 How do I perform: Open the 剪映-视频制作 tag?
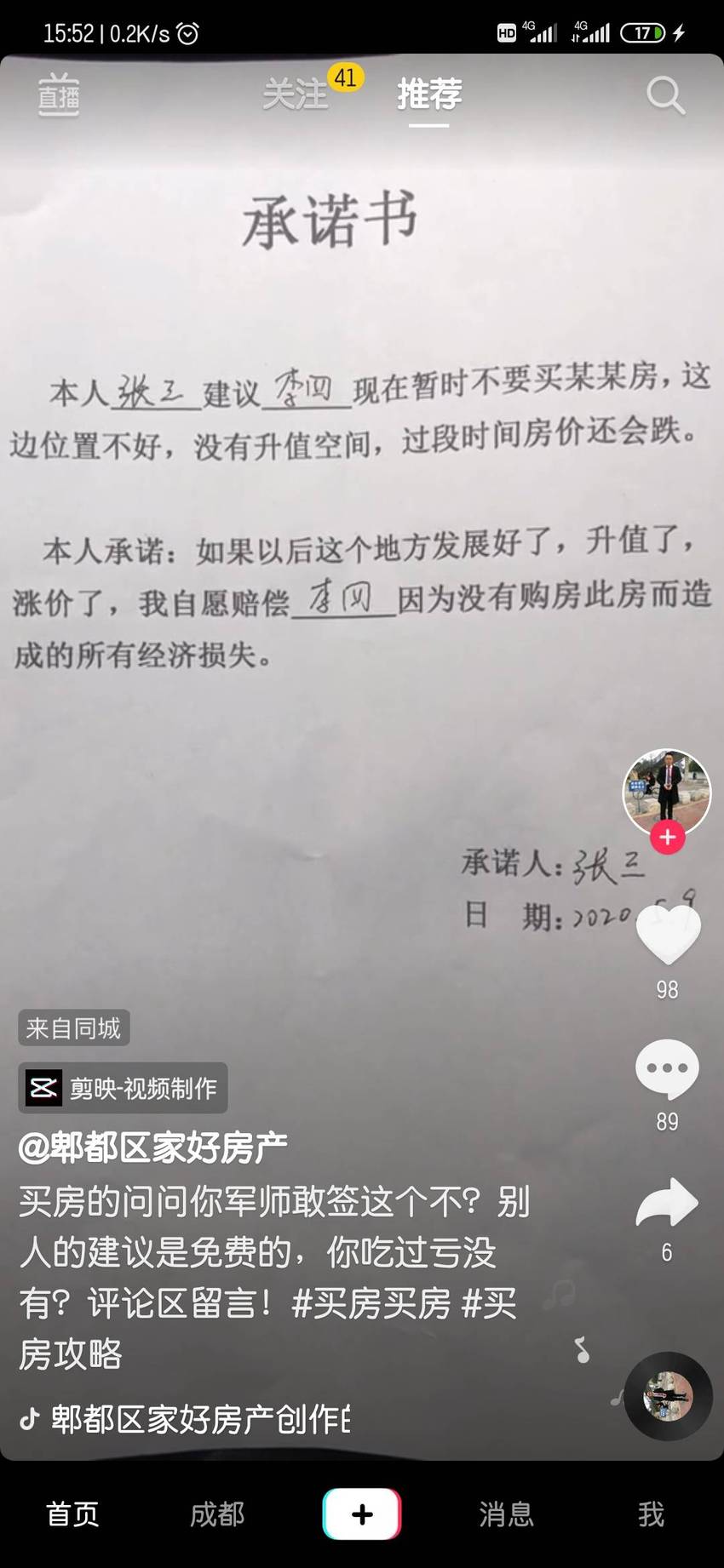click(123, 1088)
